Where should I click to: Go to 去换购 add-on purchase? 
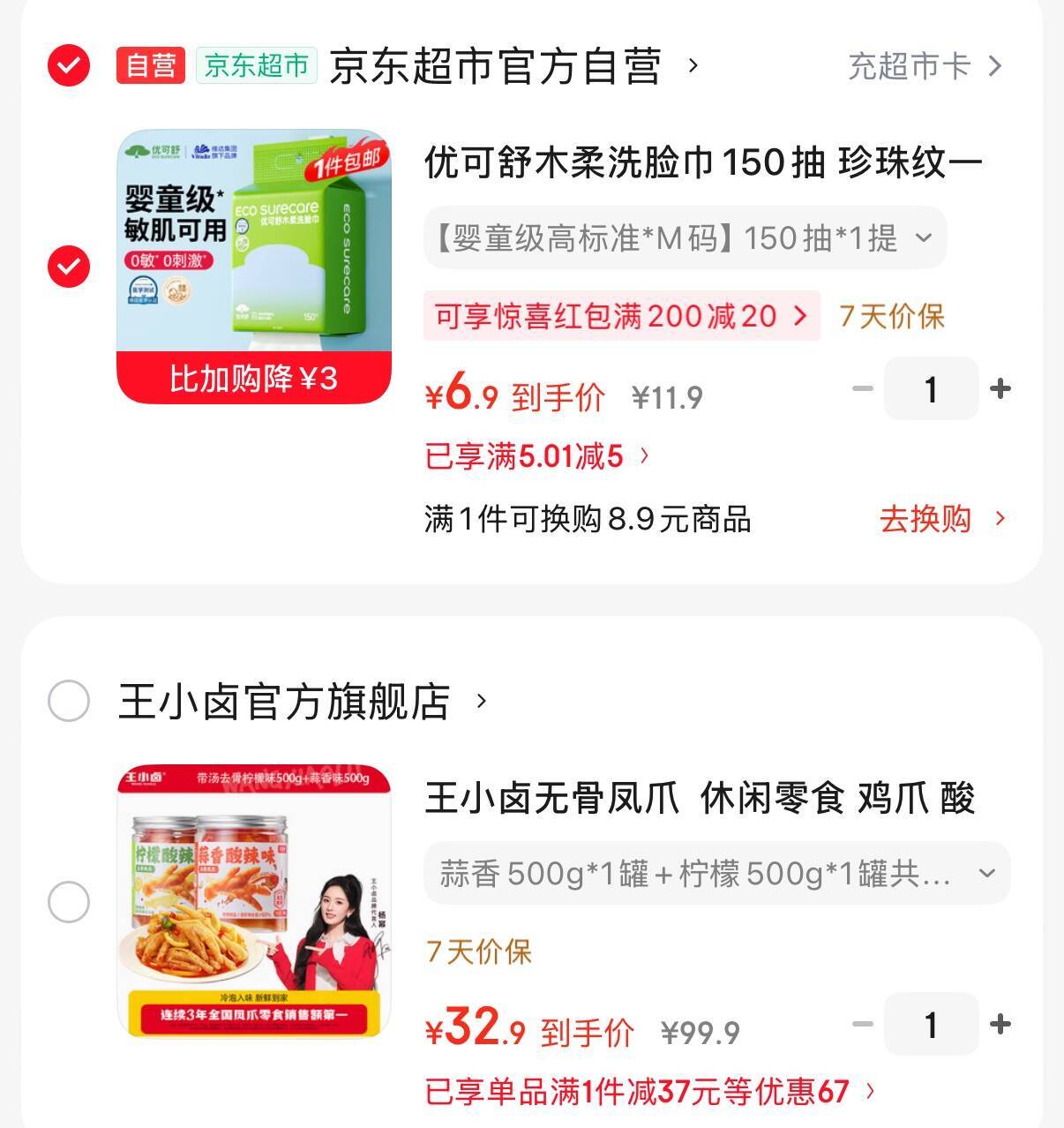(x=941, y=519)
